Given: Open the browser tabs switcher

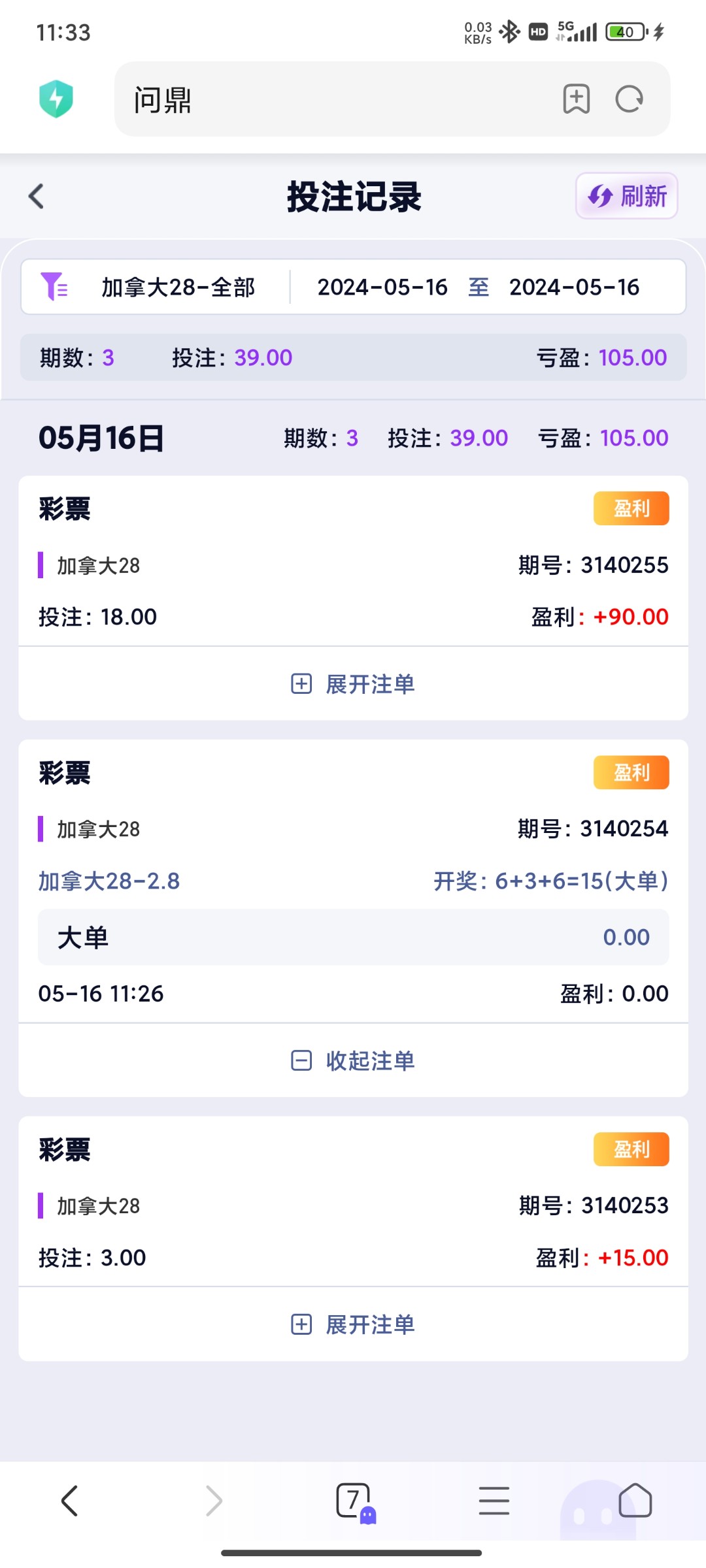Looking at the screenshot, I should coord(354,1501).
